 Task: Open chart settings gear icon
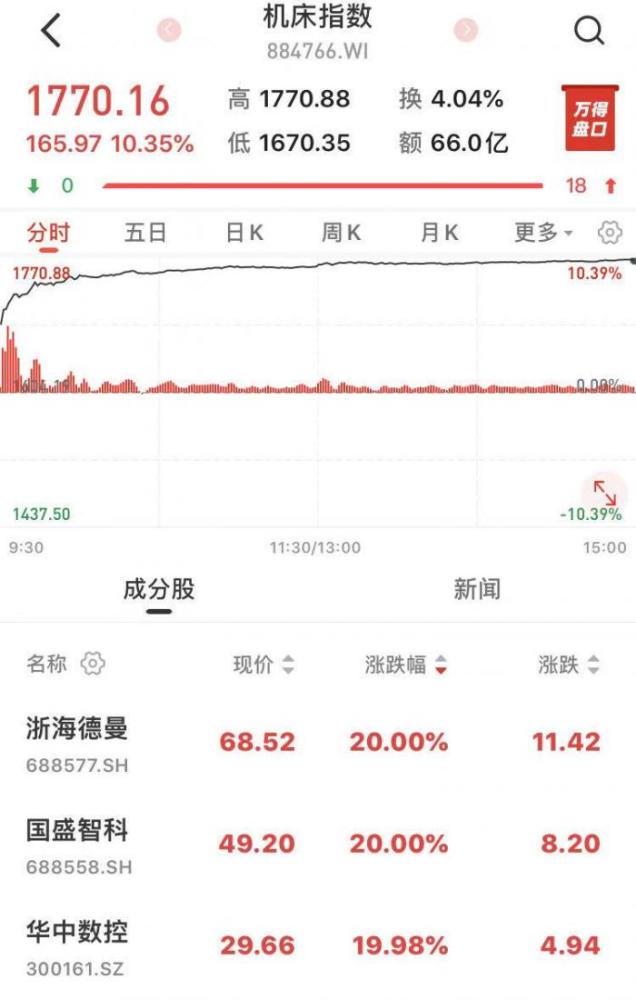(609, 233)
